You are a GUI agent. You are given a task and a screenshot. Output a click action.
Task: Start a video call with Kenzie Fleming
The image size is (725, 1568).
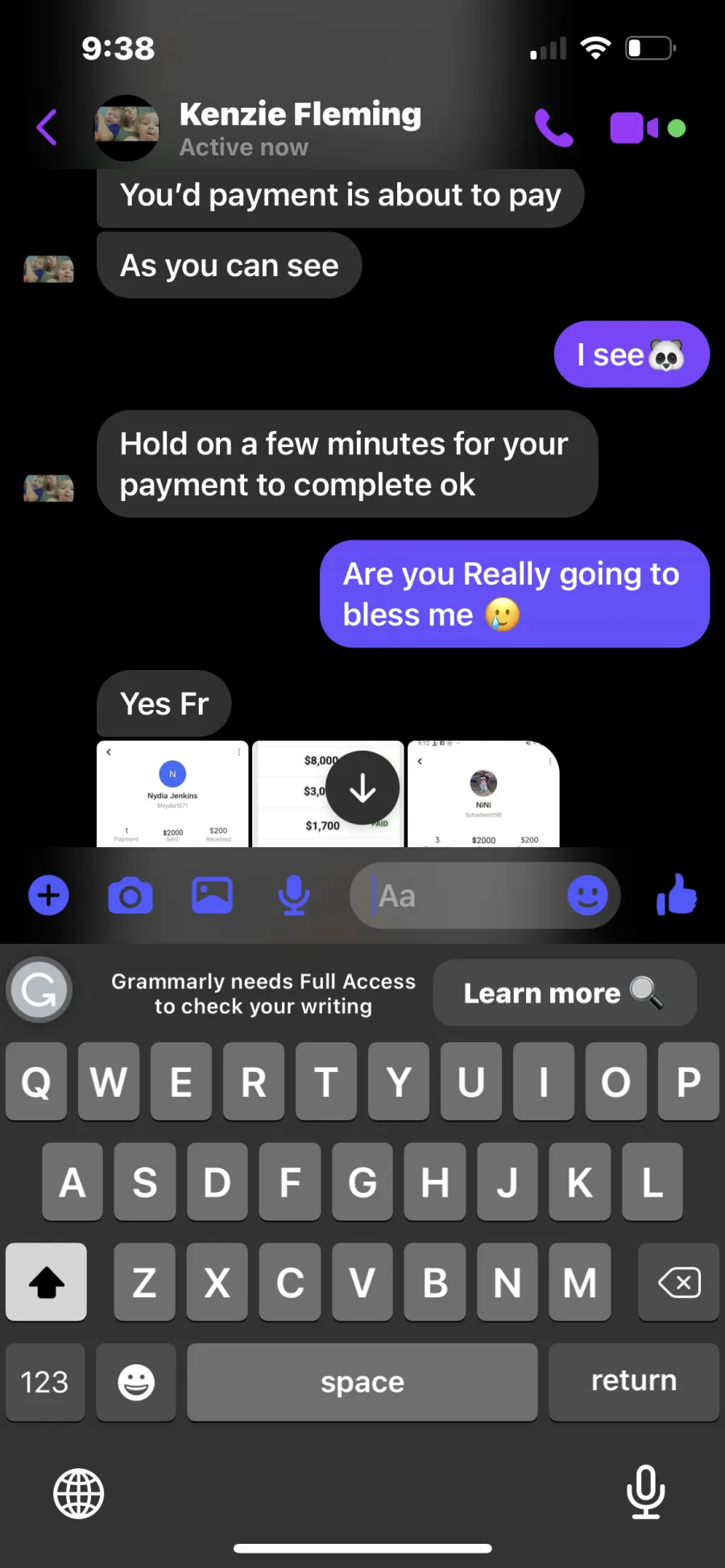pos(635,128)
